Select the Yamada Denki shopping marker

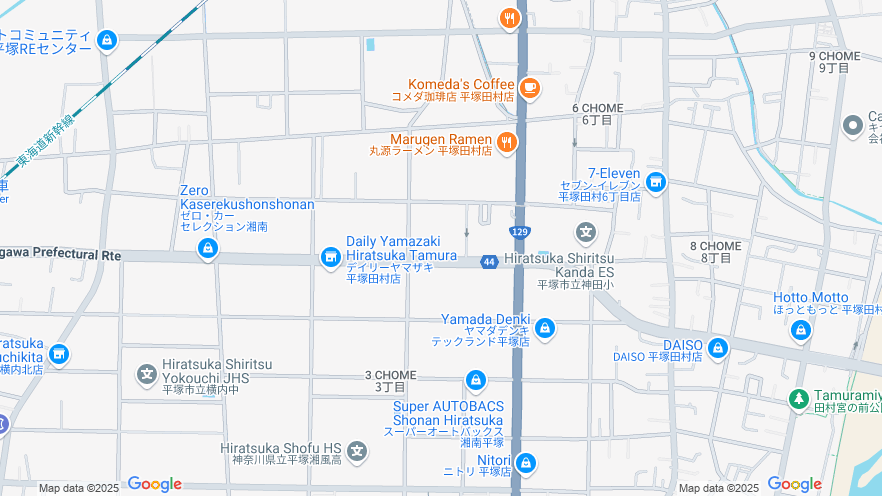click(545, 327)
